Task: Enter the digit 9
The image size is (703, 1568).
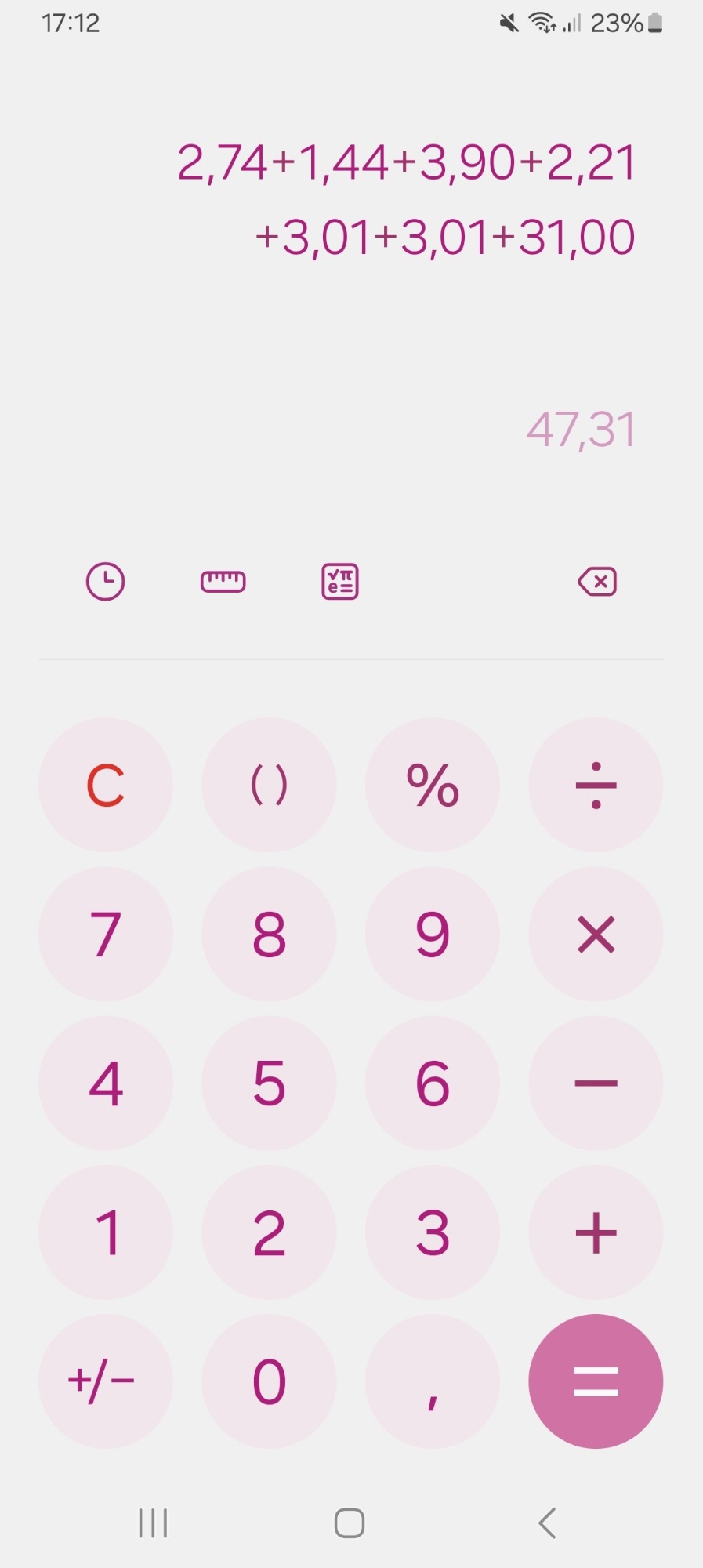Action: tap(433, 934)
